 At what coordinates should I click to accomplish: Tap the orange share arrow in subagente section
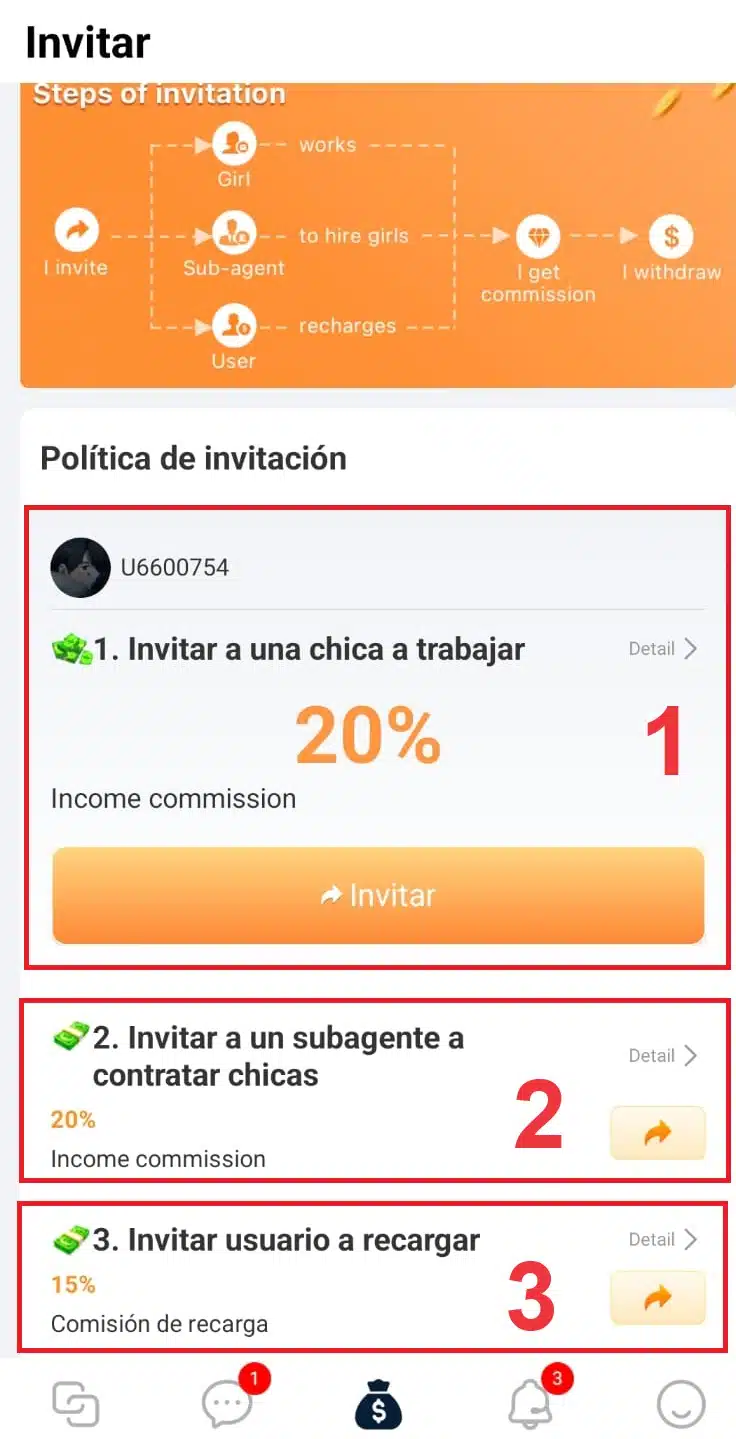coord(657,1133)
